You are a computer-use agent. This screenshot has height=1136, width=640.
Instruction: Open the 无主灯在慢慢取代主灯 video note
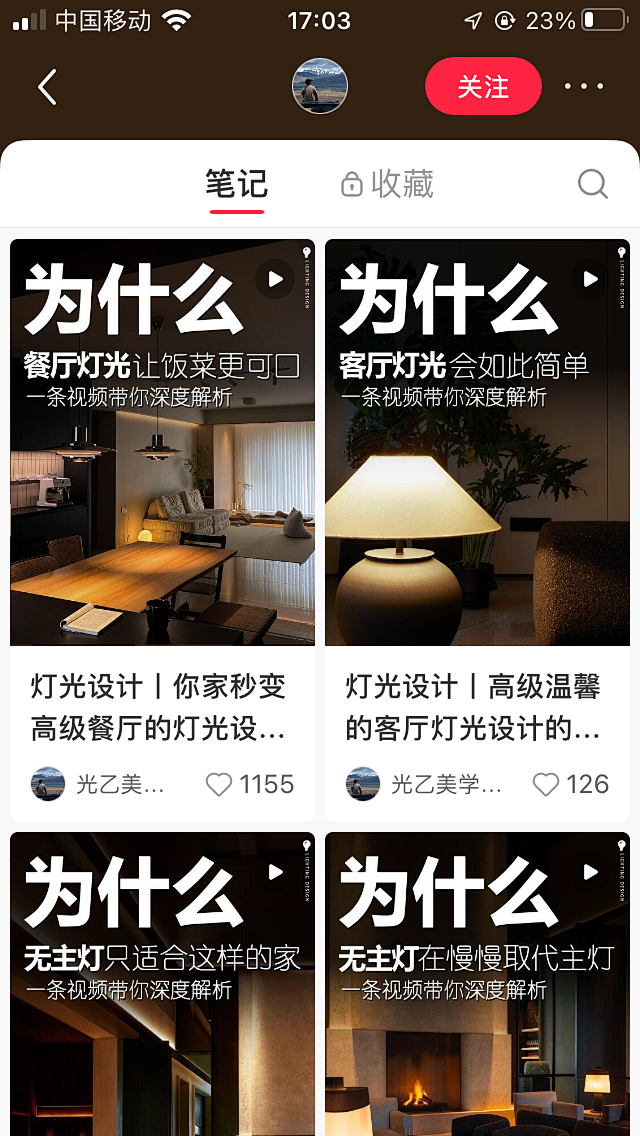coord(477,980)
